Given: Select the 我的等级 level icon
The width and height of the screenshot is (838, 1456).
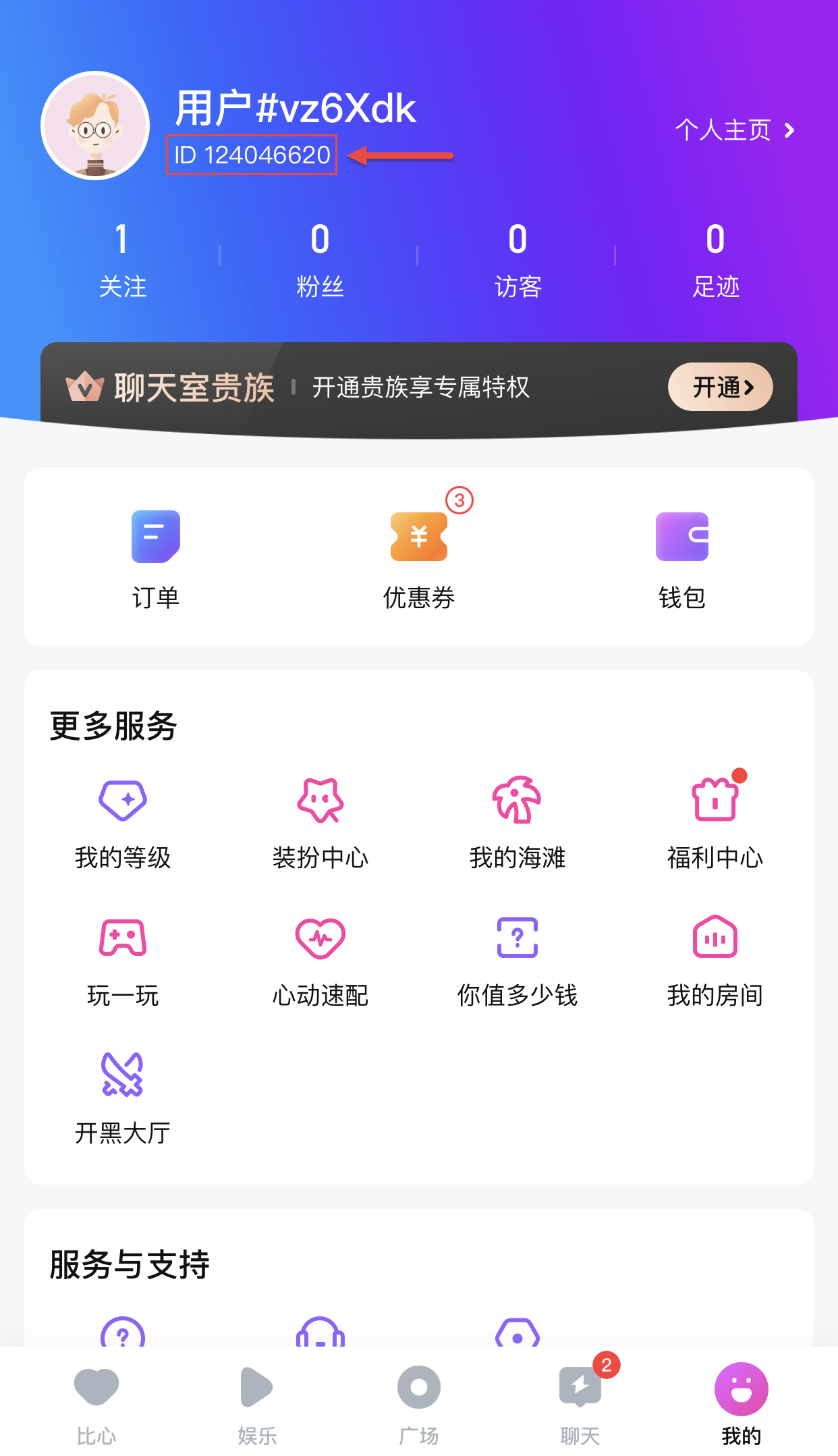Looking at the screenshot, I should (123, 802).
